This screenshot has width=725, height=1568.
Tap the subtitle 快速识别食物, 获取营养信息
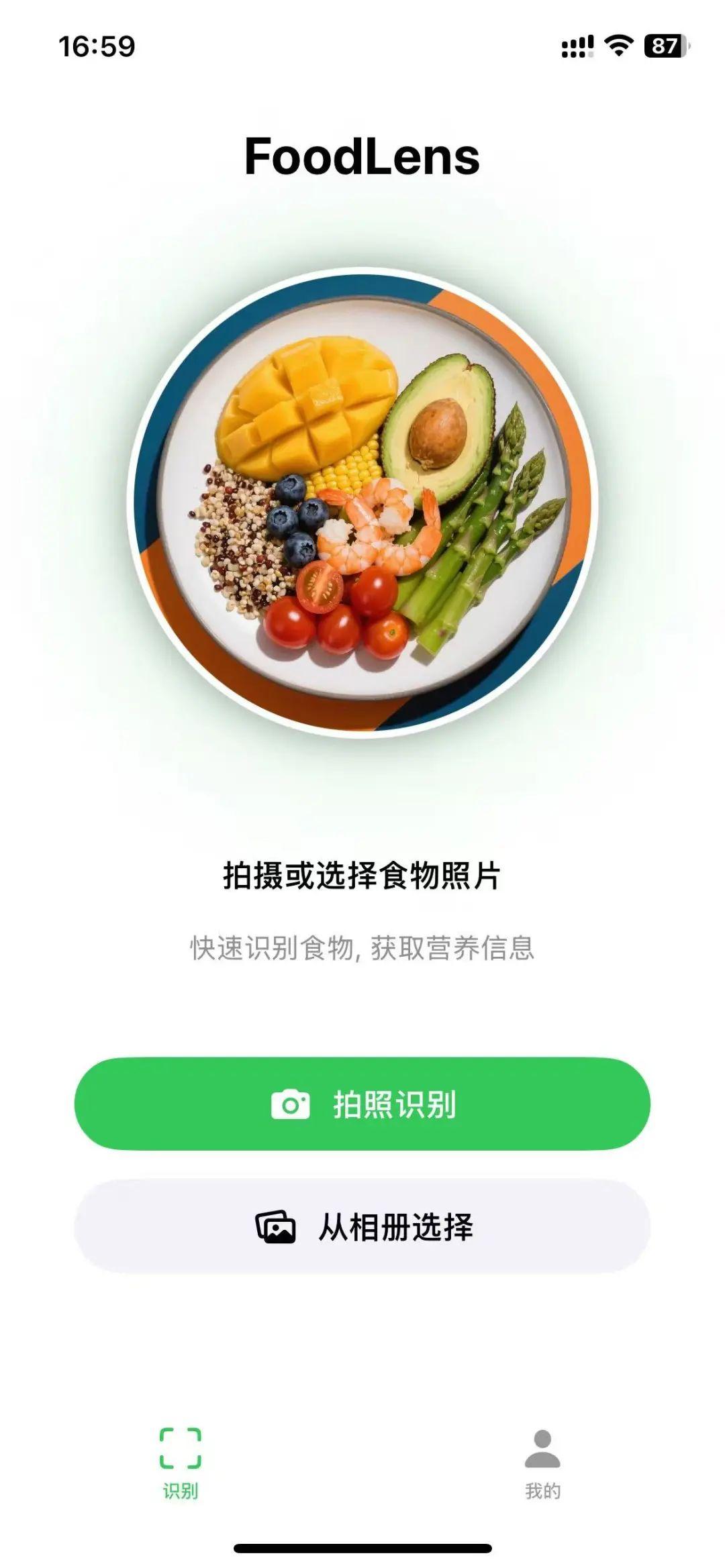(x=362, y=946)
